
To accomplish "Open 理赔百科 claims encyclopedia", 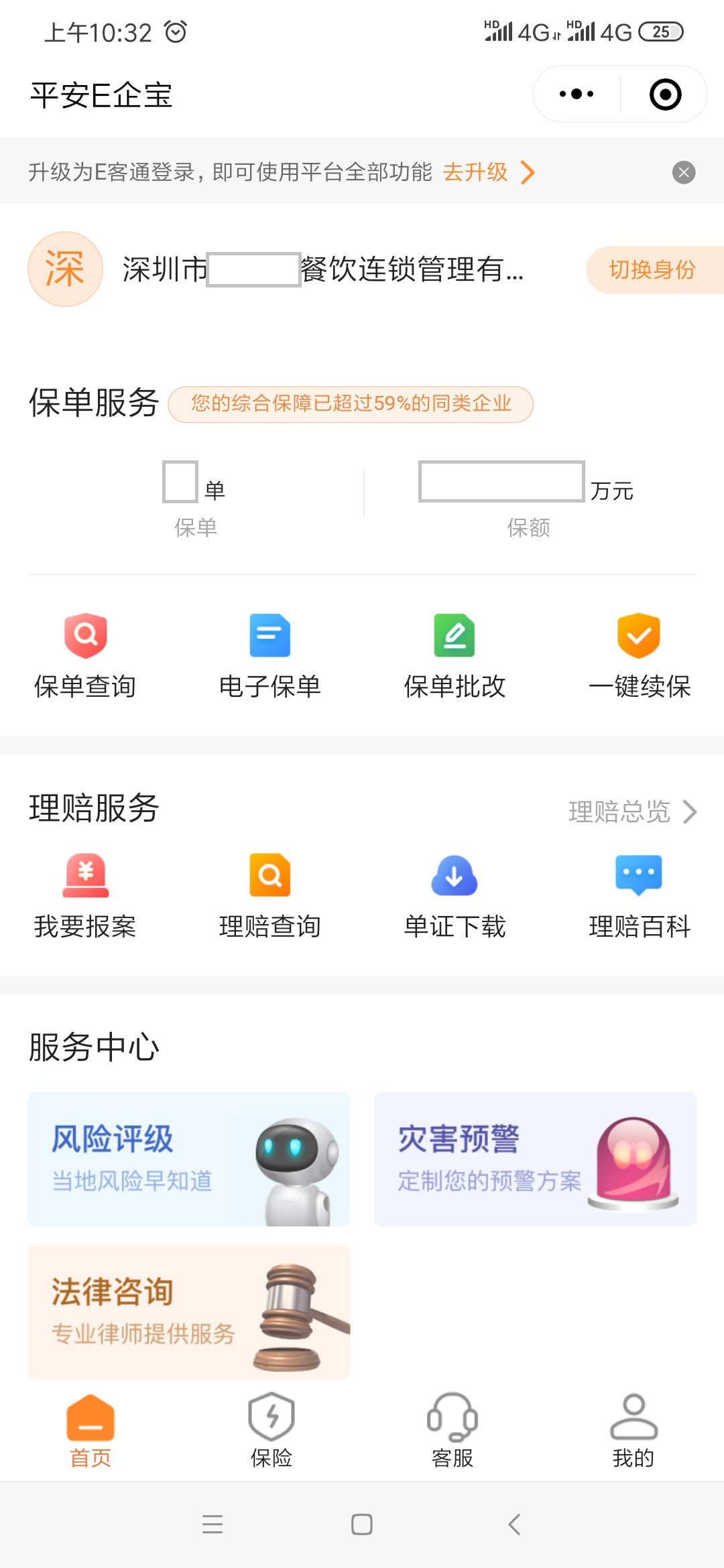I will (639, 896).
